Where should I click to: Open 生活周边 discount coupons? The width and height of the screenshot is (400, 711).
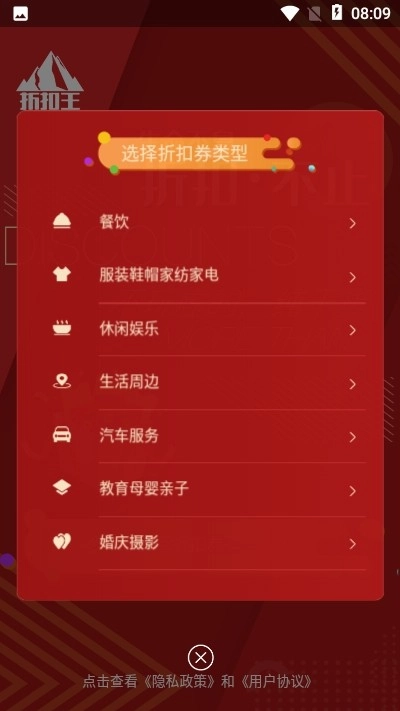(x=200, y=383)
